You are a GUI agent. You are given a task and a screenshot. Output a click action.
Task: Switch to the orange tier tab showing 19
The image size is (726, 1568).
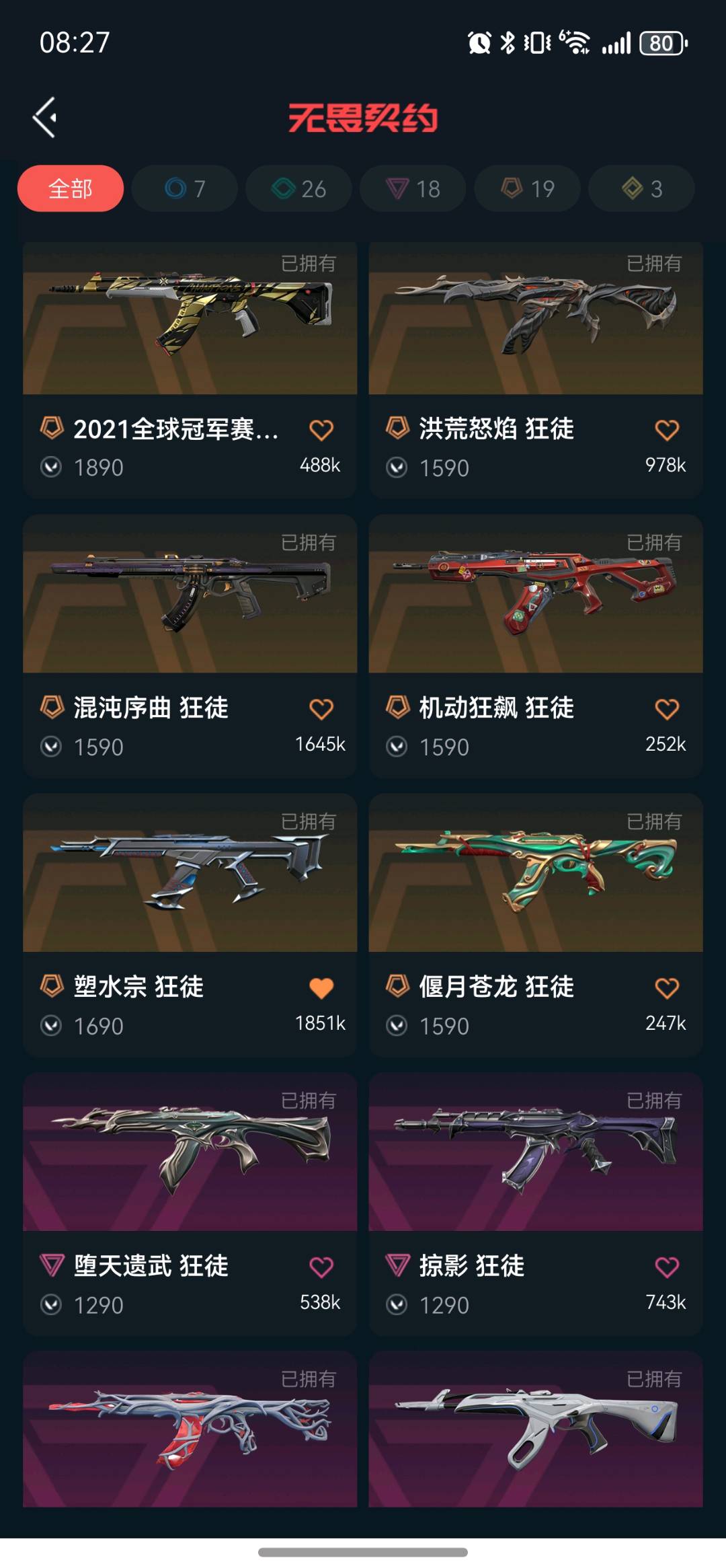(x=528, y=188)
